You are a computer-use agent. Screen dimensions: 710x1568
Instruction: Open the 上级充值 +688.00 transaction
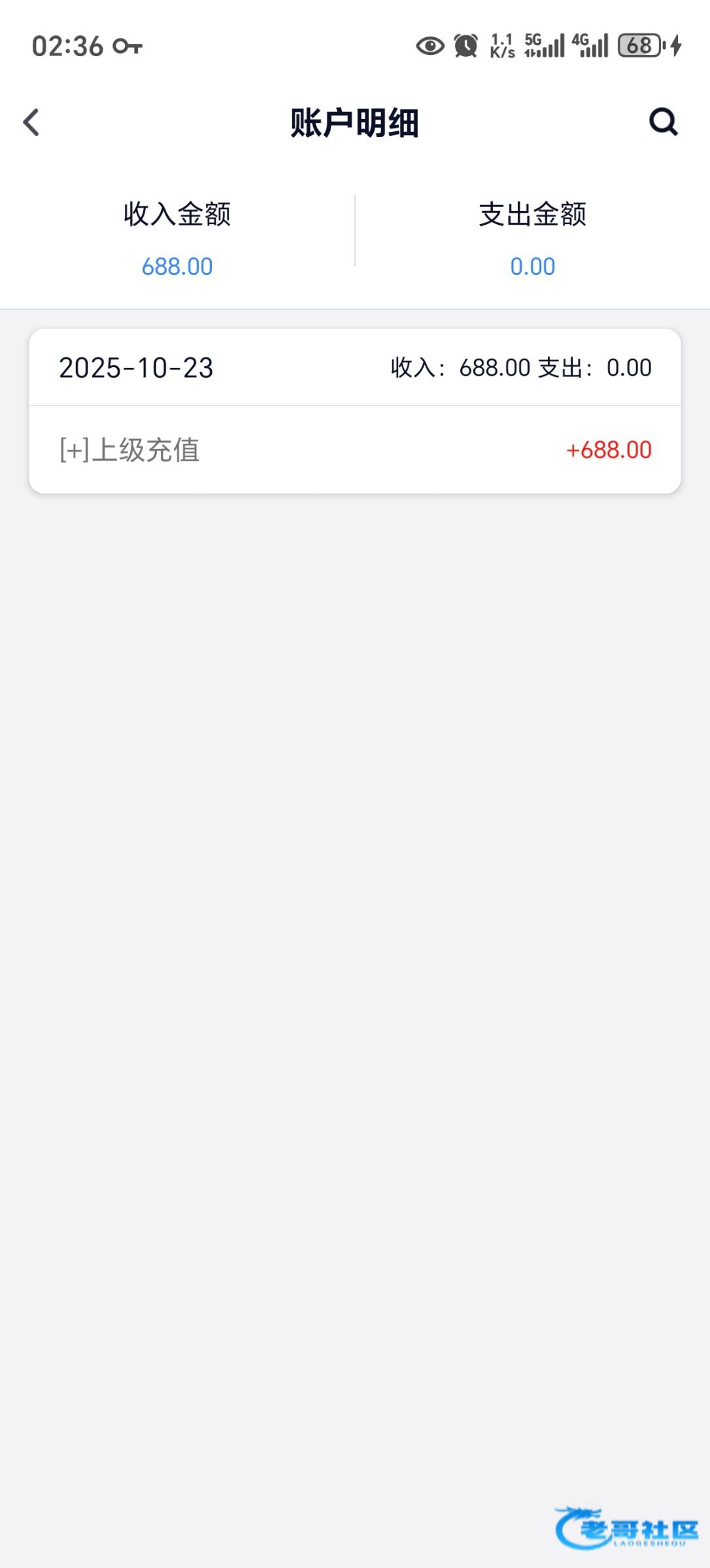354,449
